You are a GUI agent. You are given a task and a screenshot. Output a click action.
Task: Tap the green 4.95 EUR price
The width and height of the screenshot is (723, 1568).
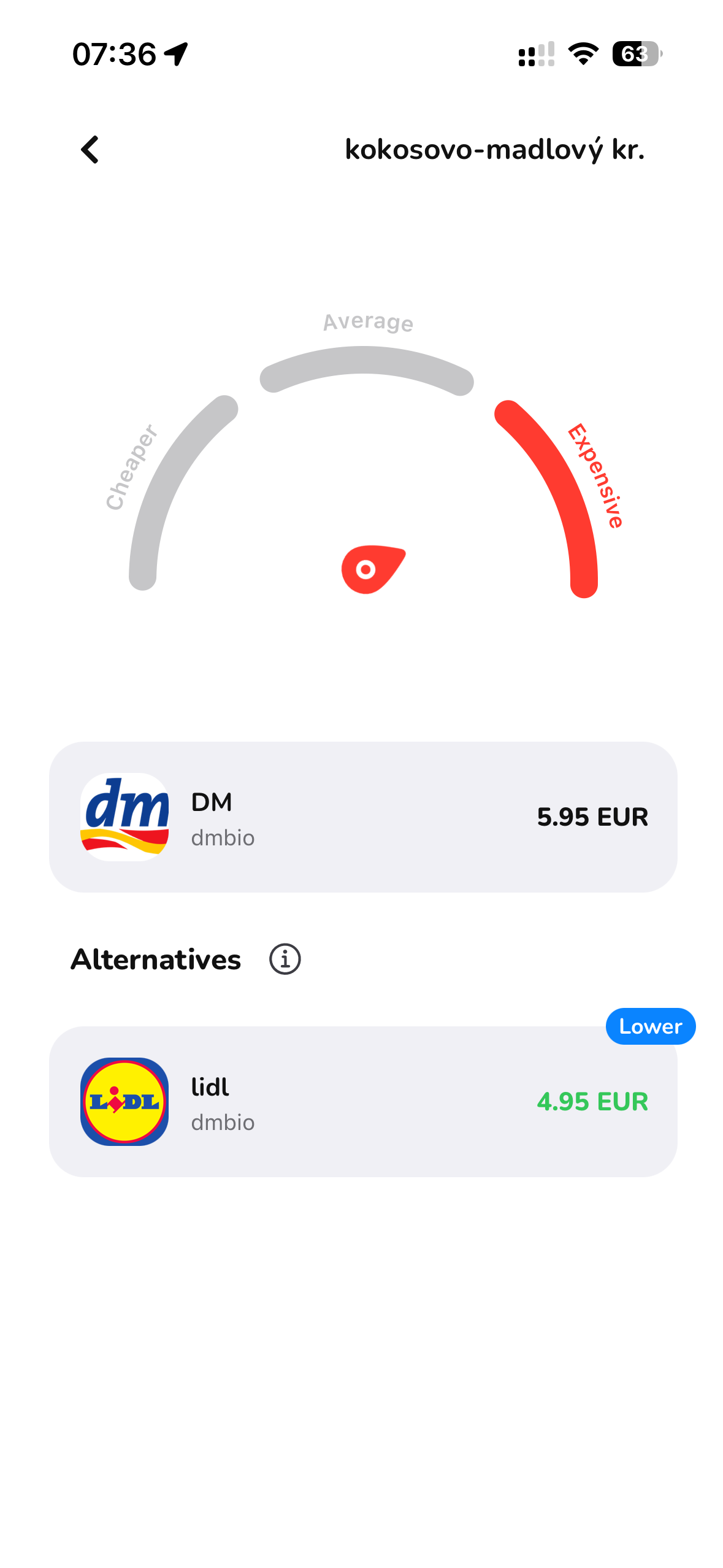[x=592, y=1101]
